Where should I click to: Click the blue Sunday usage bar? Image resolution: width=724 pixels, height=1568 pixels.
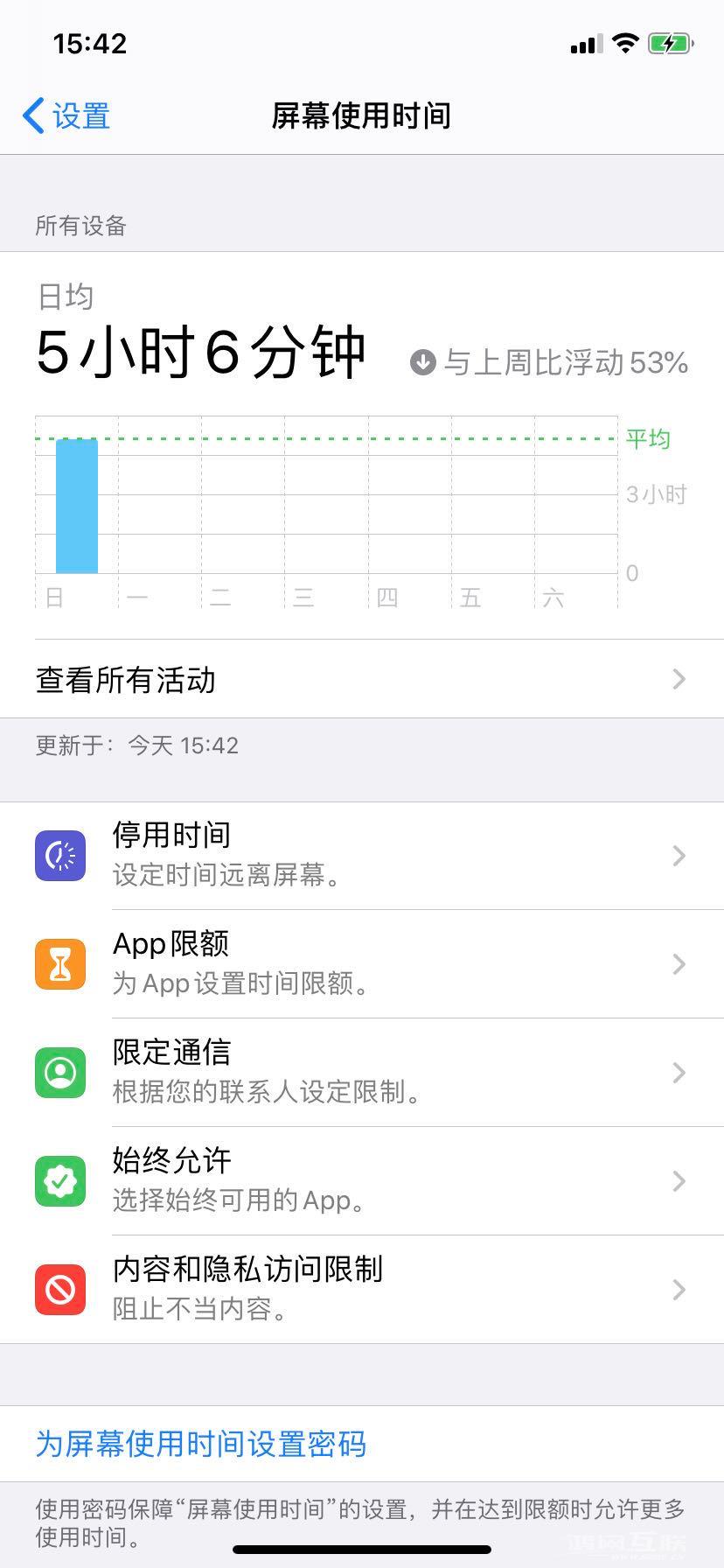(x=76, y=503)
